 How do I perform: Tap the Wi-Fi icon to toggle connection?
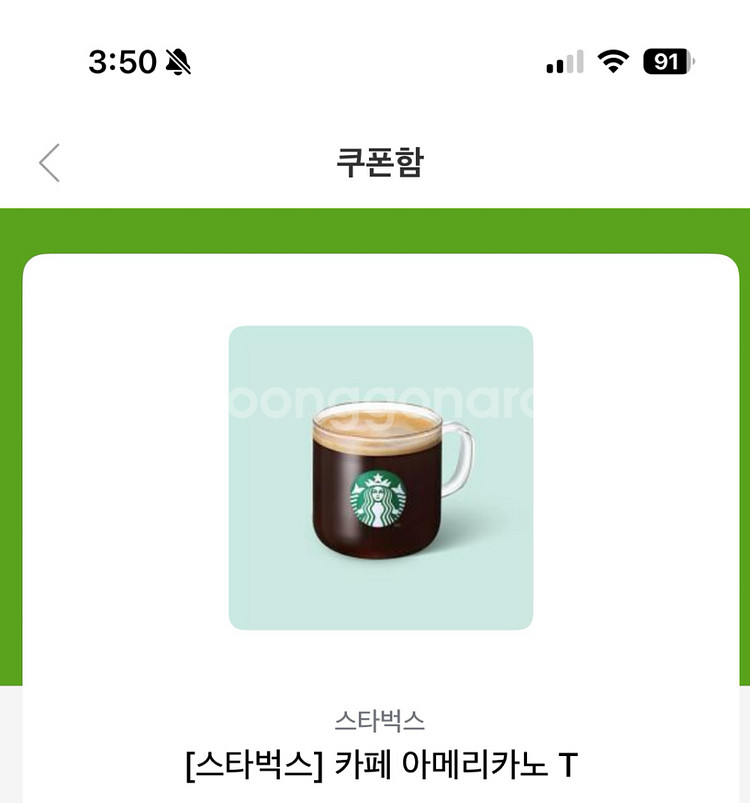[613, 60]
